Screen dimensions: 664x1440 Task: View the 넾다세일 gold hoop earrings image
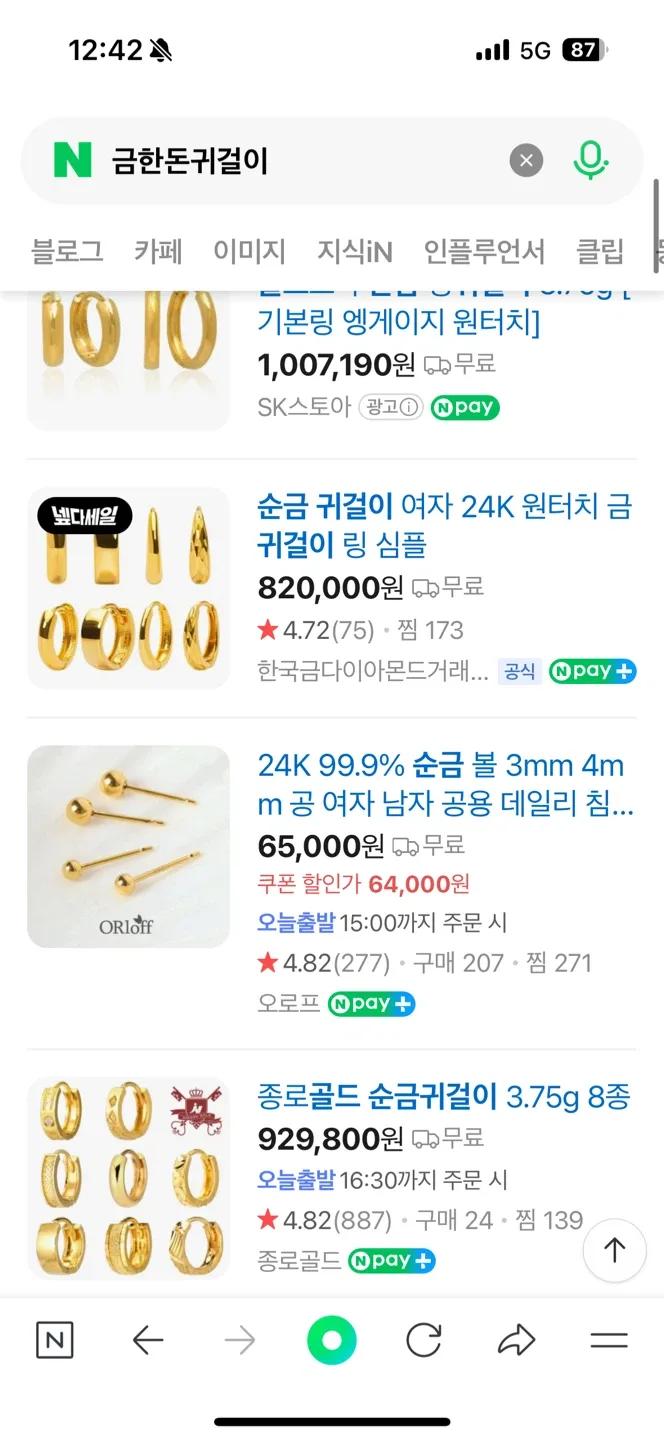pos(128,588)
